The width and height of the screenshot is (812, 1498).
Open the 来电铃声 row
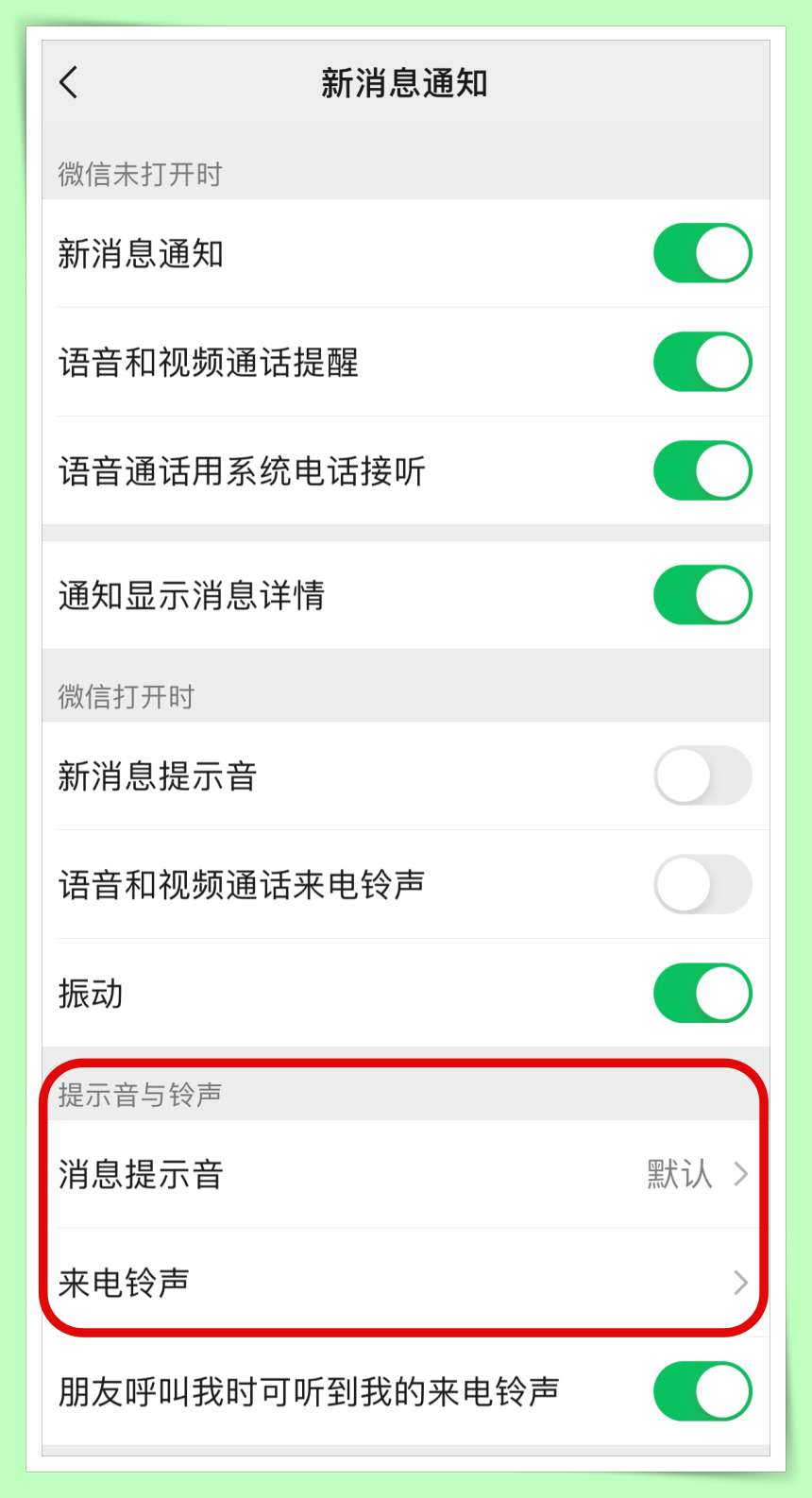404,1283
